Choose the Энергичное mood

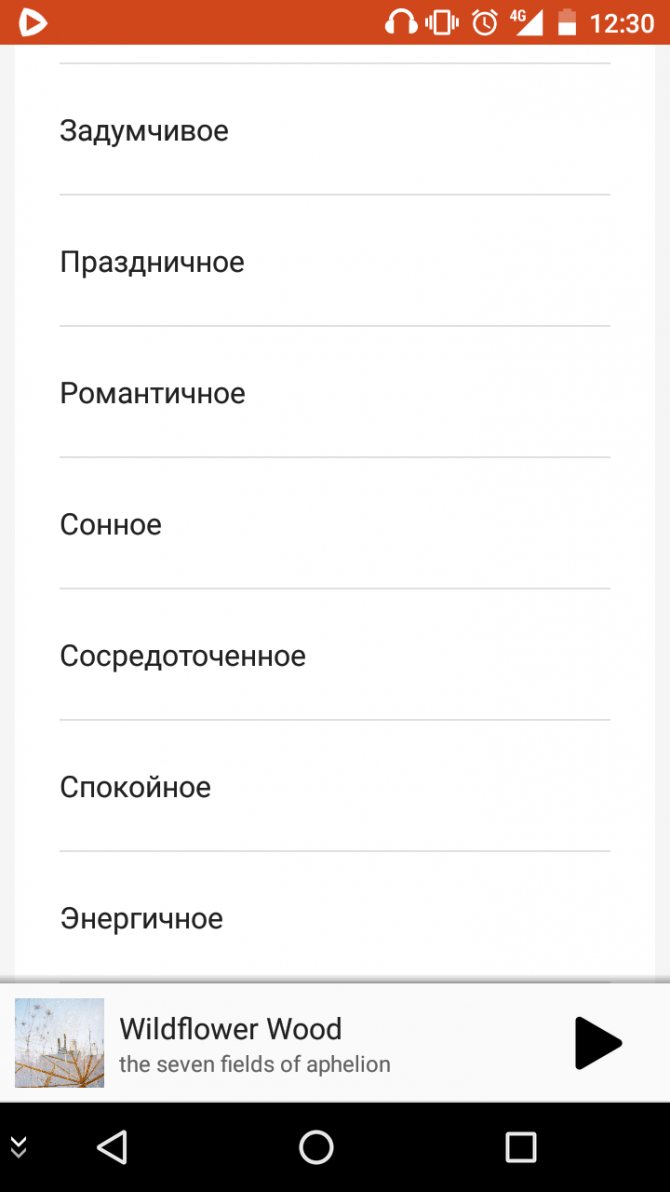pos(335,918)
